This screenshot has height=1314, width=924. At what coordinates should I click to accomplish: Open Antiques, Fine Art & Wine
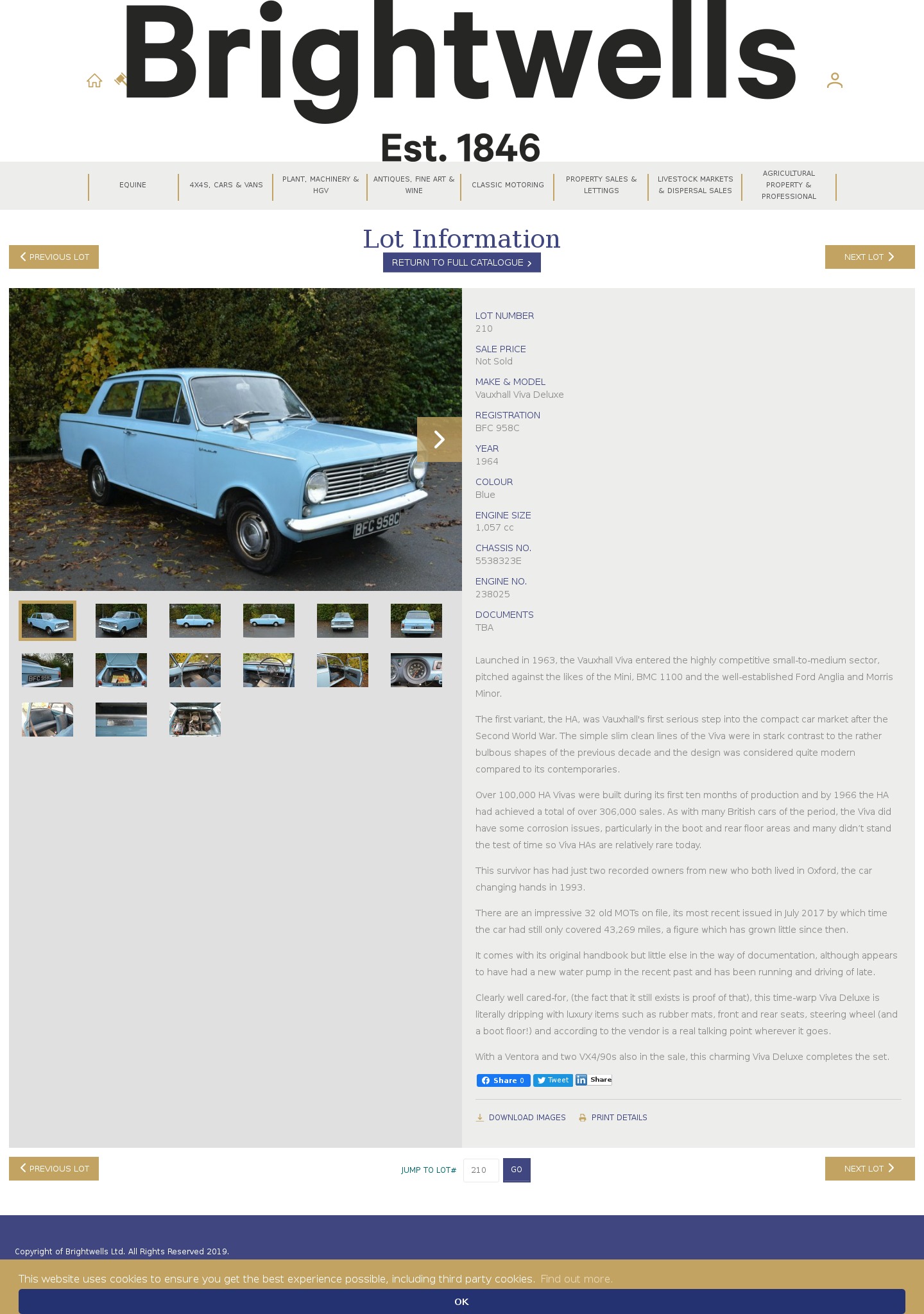(x=414, y=185)
